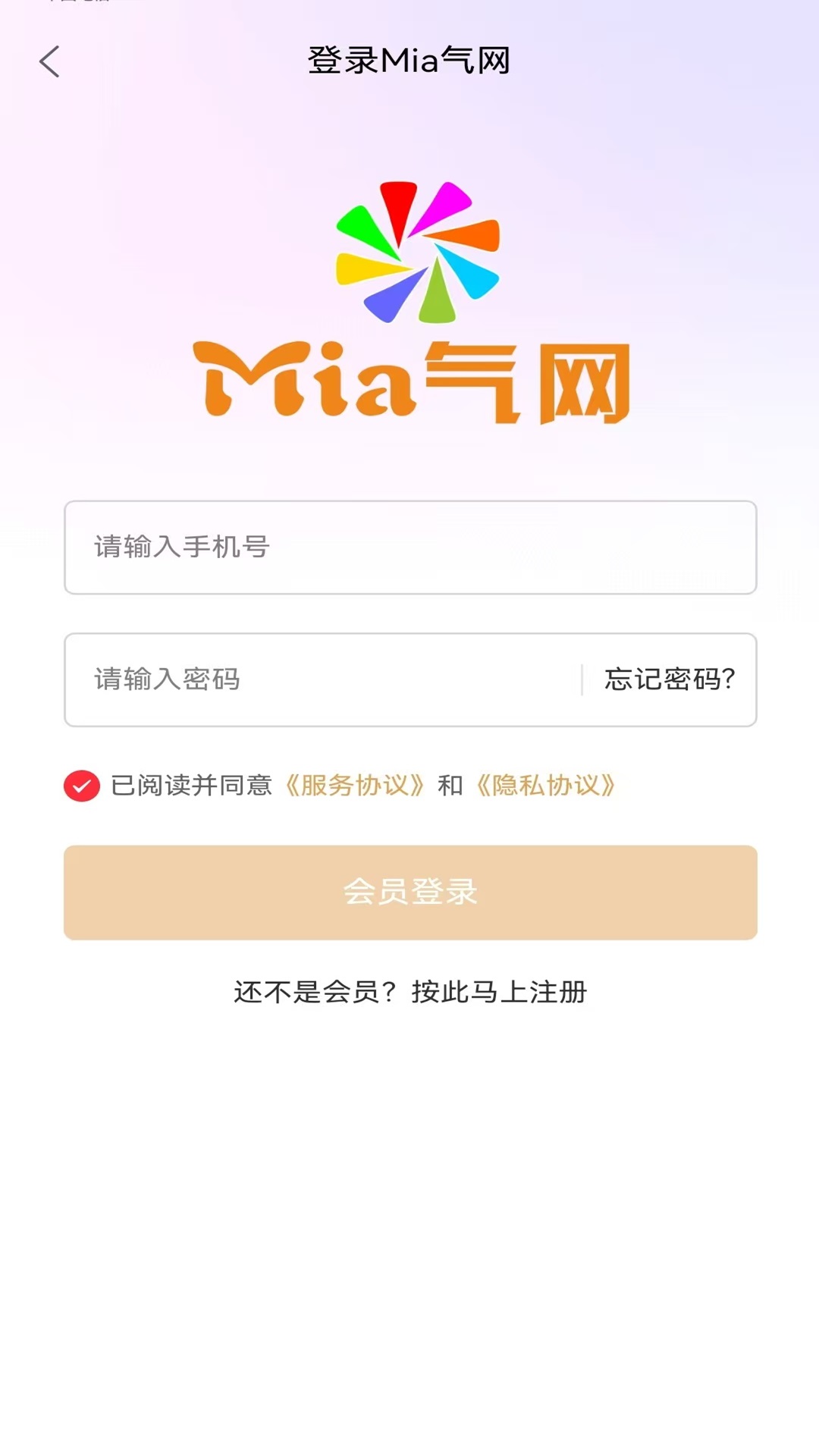Select the 登录Mia气网 page title

click(x=409, y=61)
